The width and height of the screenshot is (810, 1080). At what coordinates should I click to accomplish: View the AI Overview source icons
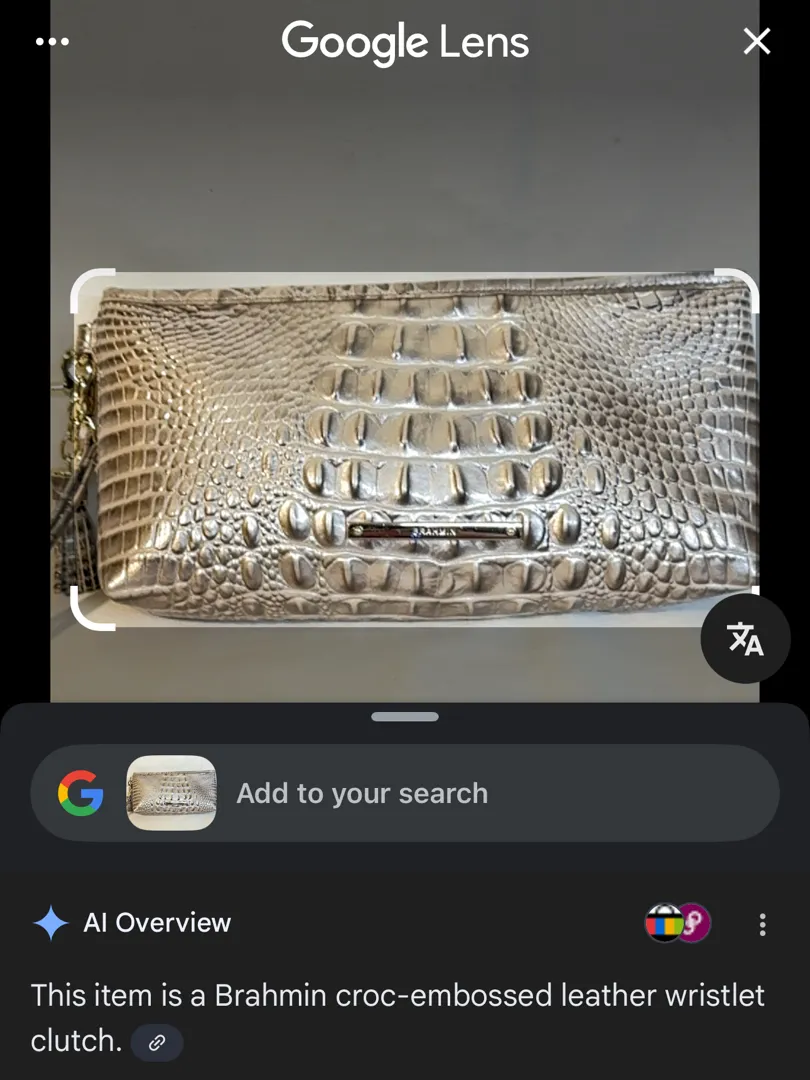(678, 923)
